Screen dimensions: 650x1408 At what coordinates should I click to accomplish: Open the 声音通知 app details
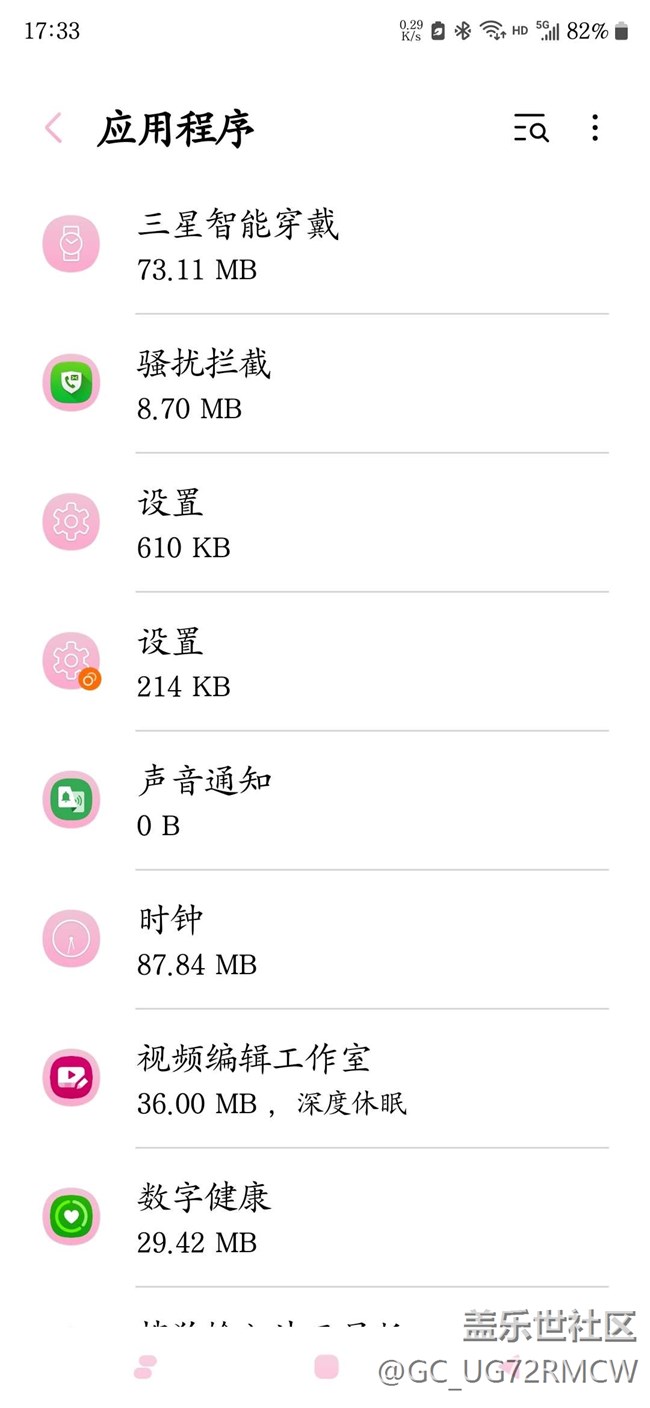point(325,800)
